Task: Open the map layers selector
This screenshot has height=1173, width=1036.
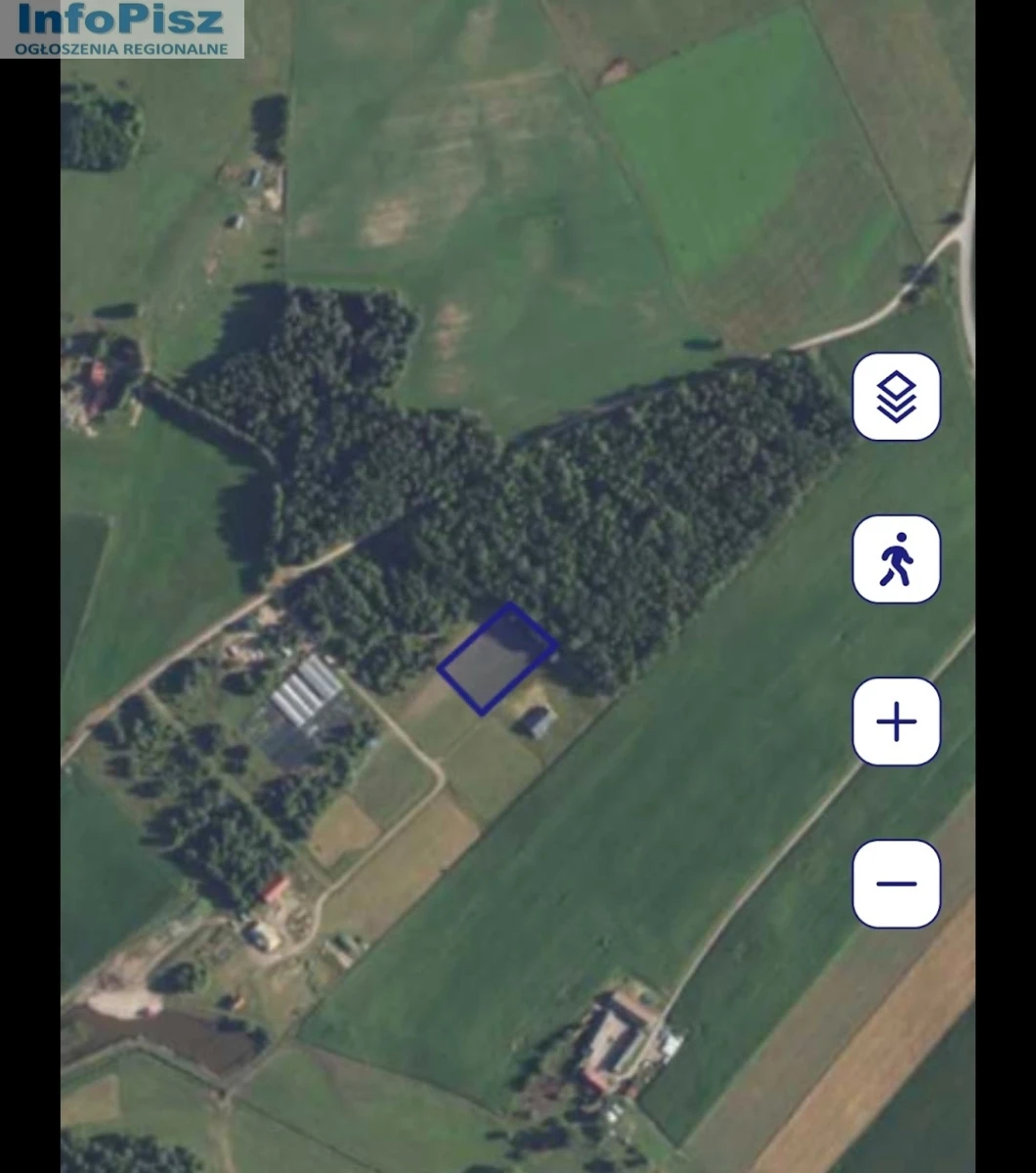Action: pos(896,397)
